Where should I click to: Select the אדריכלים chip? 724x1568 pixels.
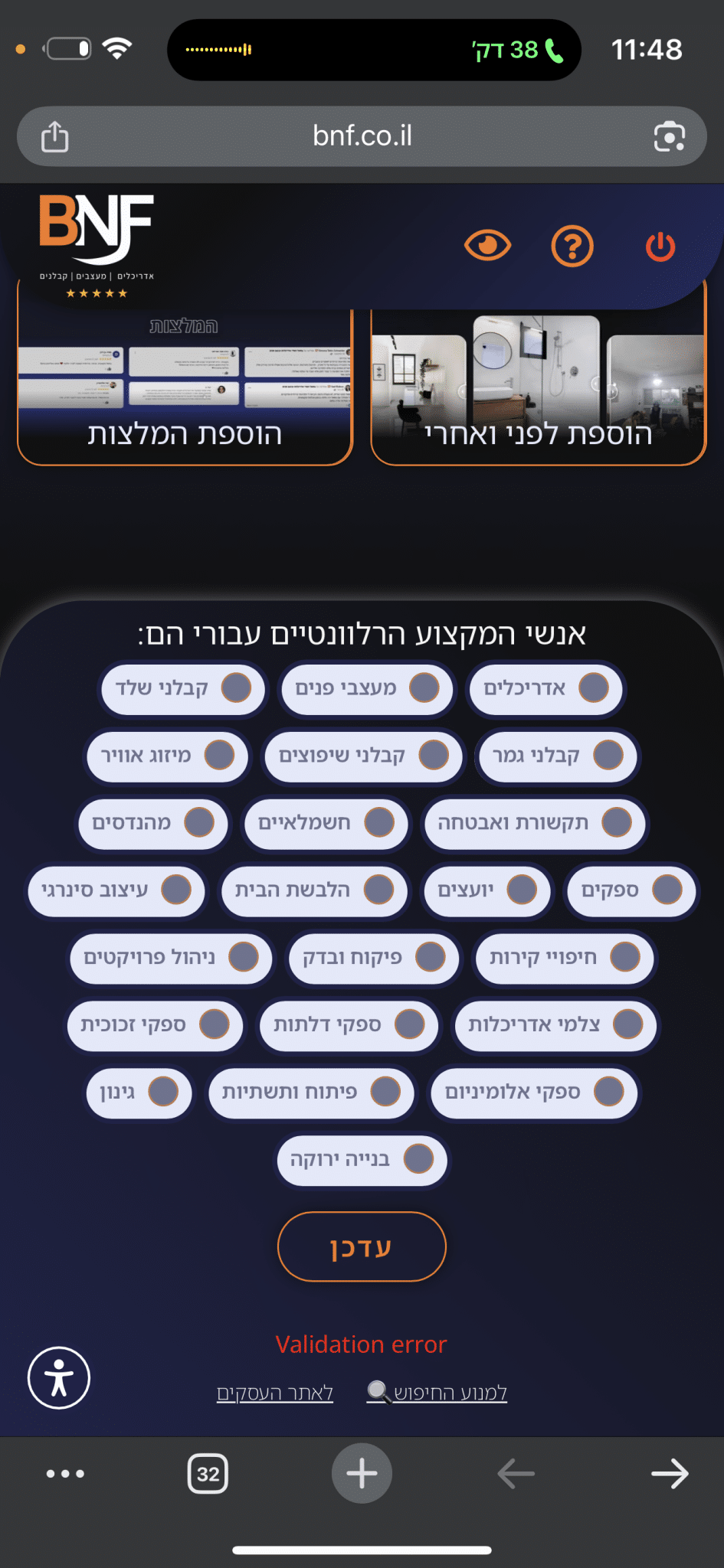(x=545, y=688)
